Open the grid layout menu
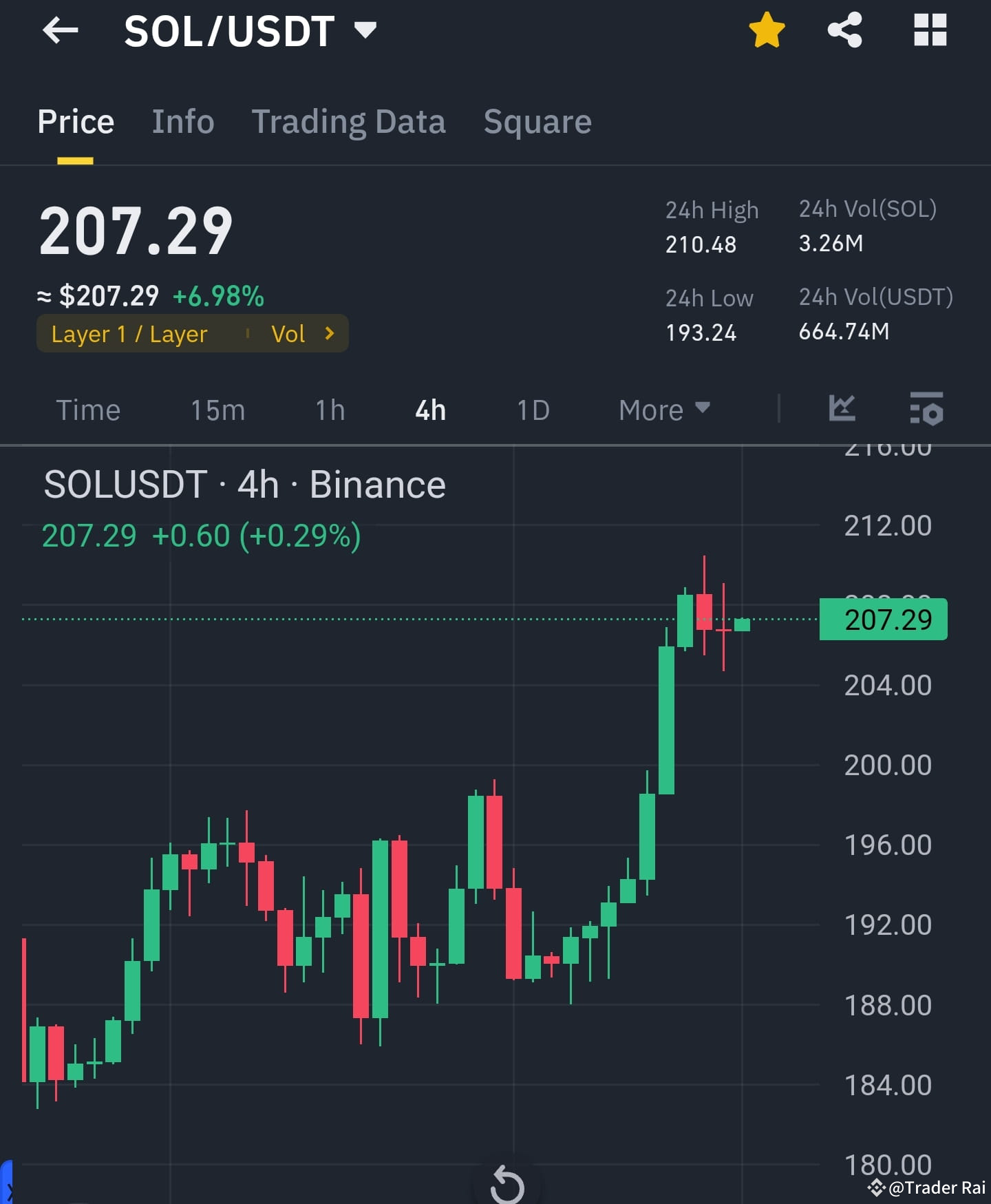The height and width of the screenshot is (1204, 991). 930,30
